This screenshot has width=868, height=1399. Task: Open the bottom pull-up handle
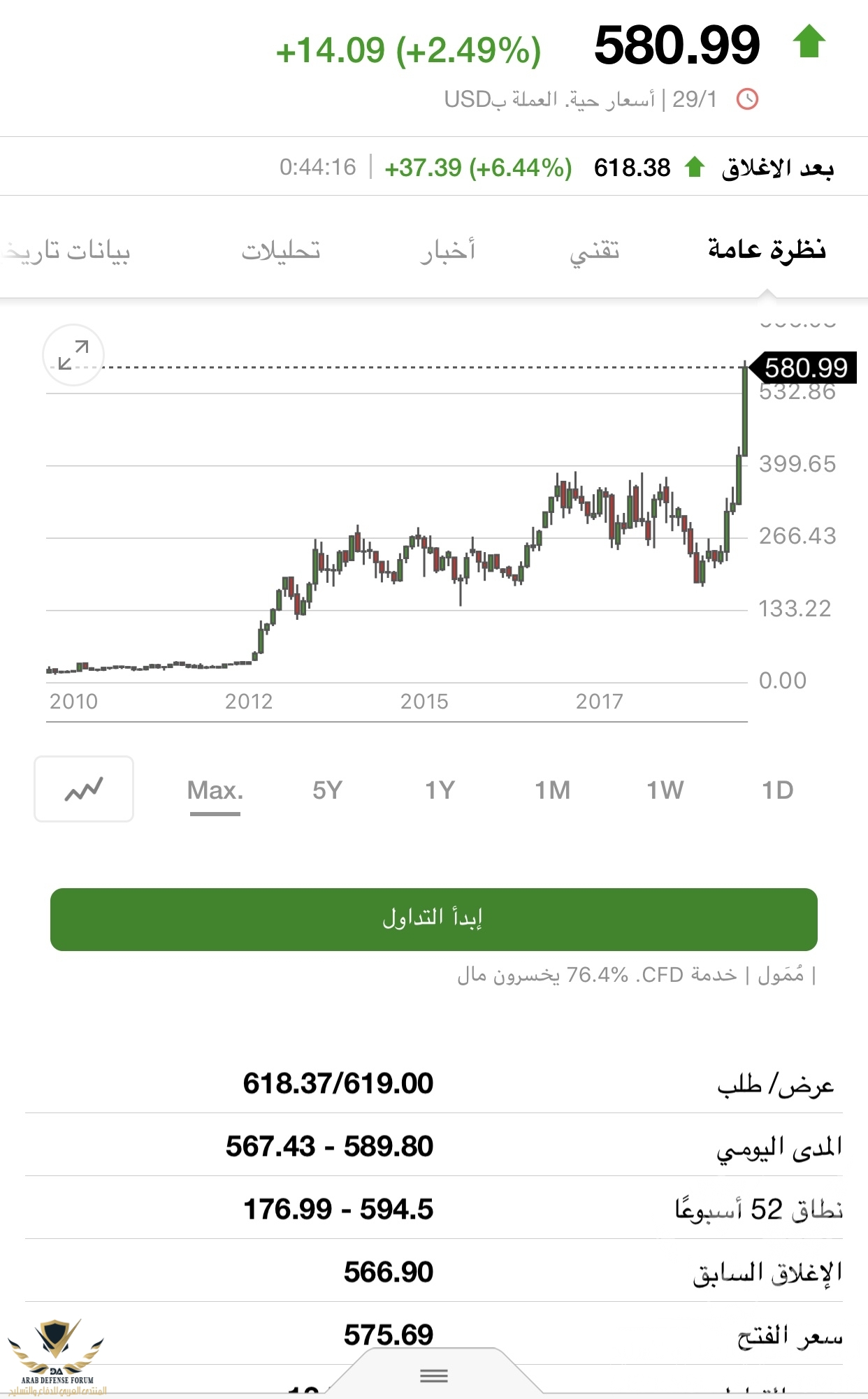(434, 1376)
